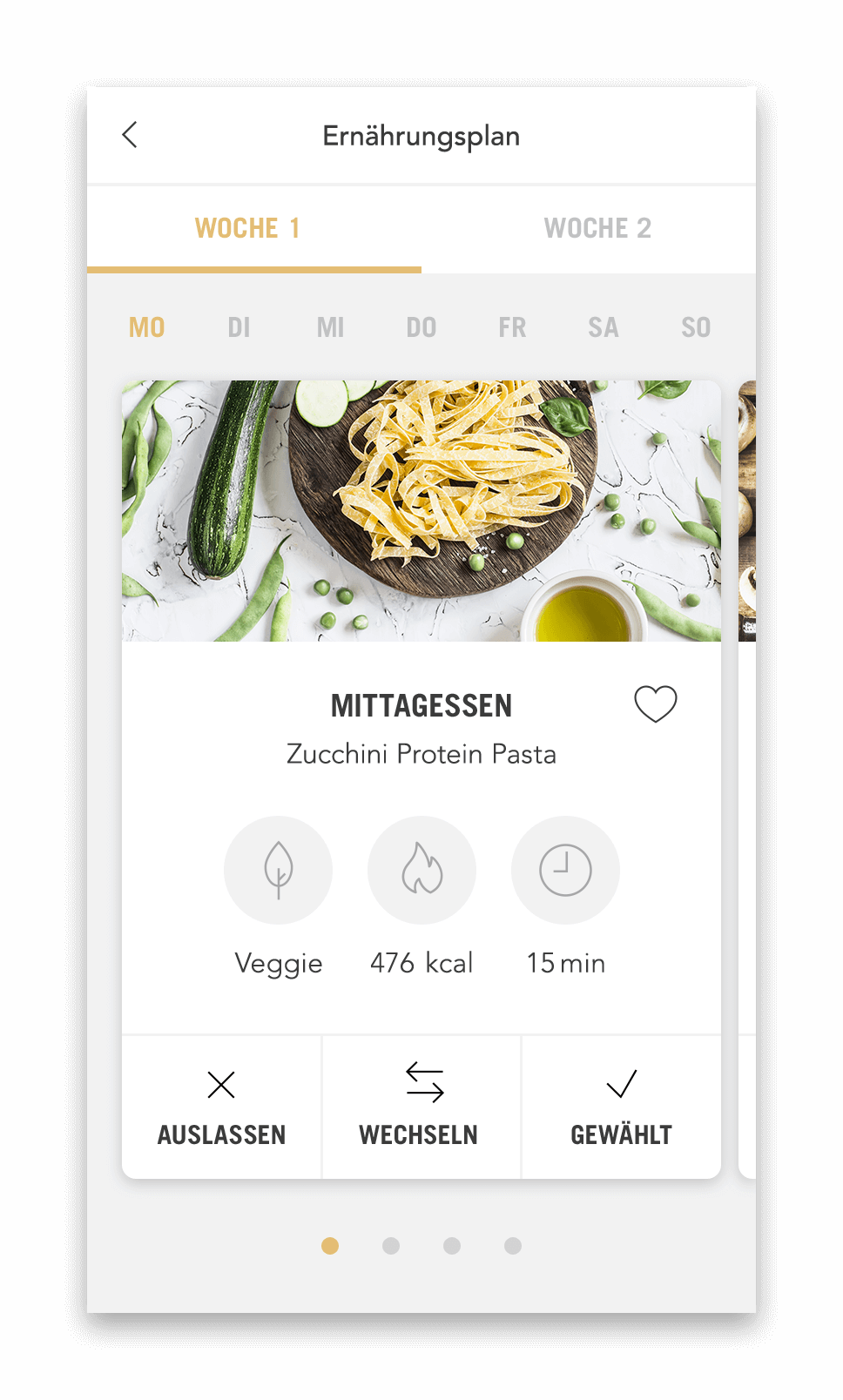Select Tuesday (DI) in day selector
This screenshot has width=843, height=1400.
pos(239,327)
